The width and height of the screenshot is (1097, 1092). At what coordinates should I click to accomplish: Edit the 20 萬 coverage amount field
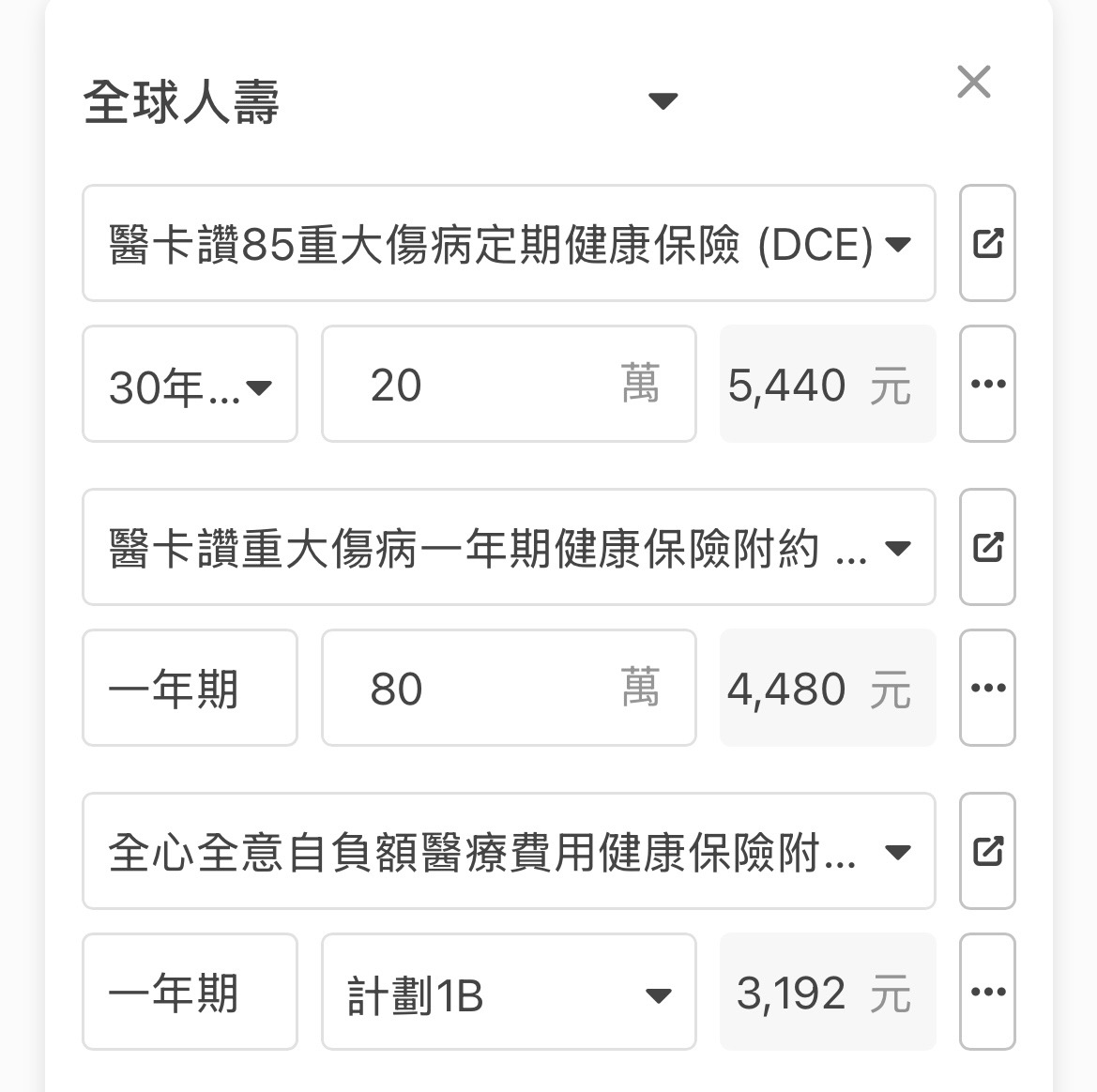pos(488,385)
